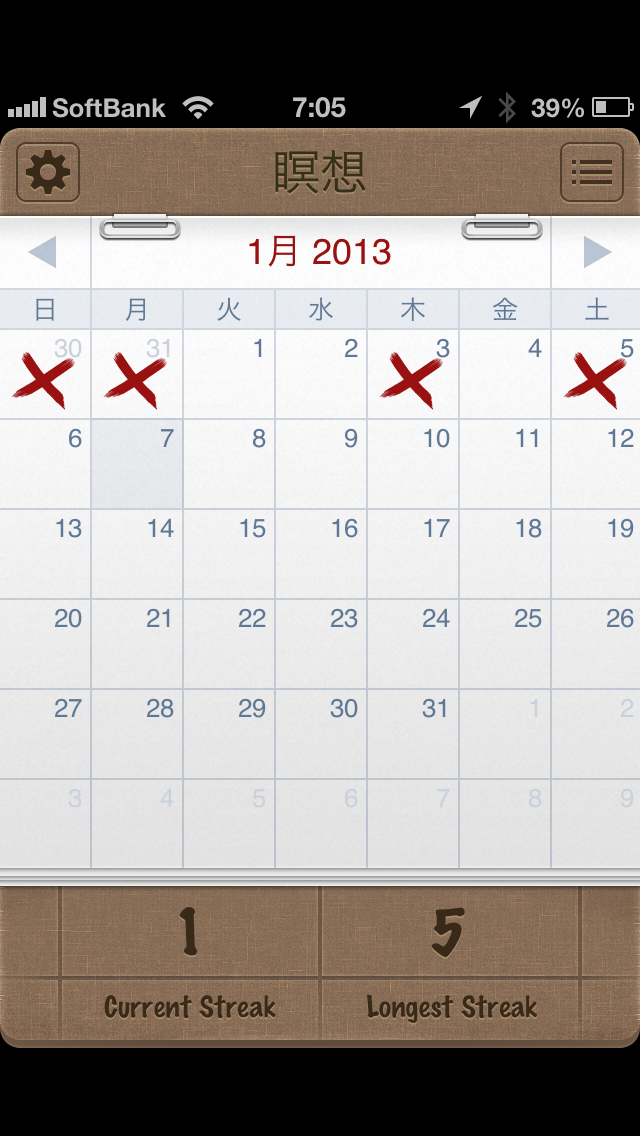This screenshot has width=640, height=1136.
Task: Mark January 7 as done
Action: pyautogui.click(x=137, y=464)
